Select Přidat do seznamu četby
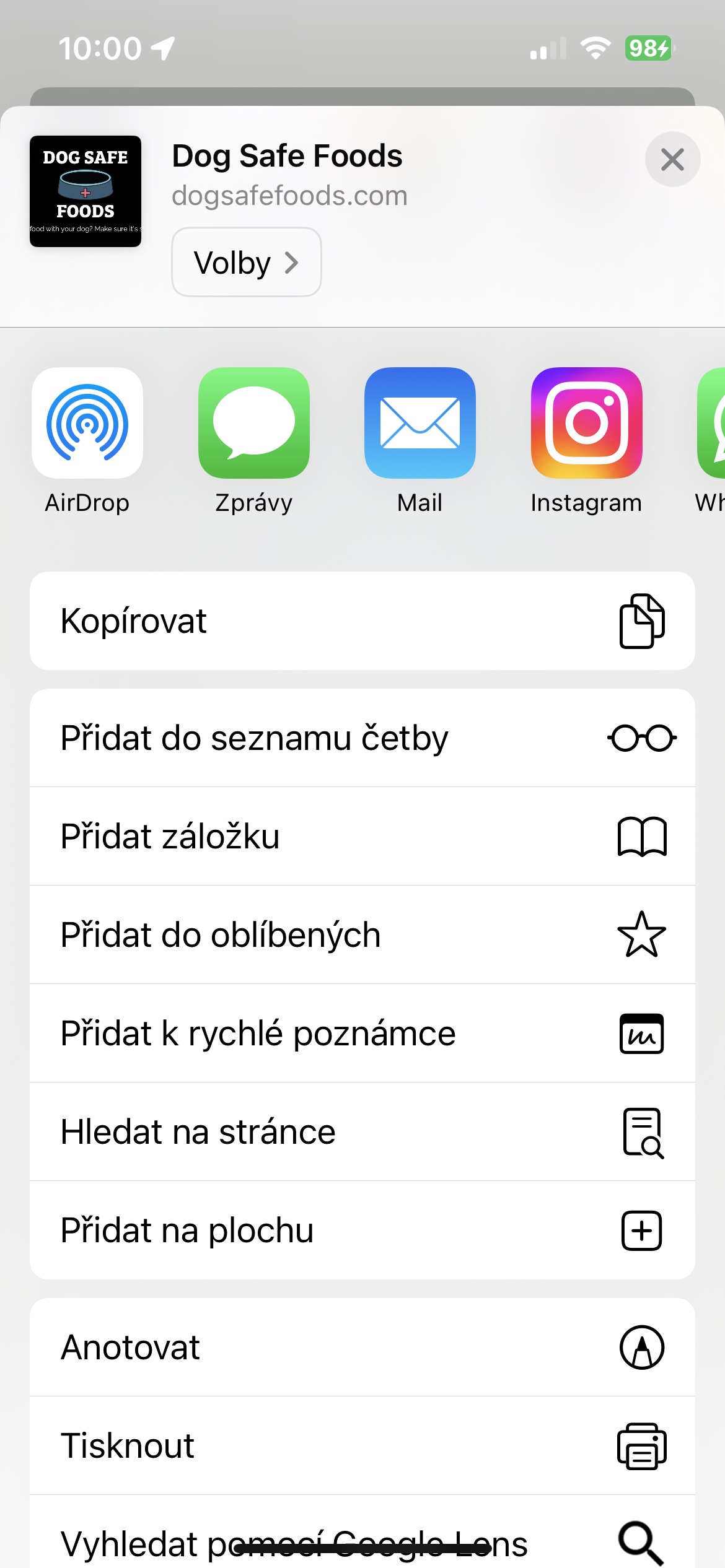The width and height of the screenshot is (725, 1568). pyautogui.click(x=362, y=738)
